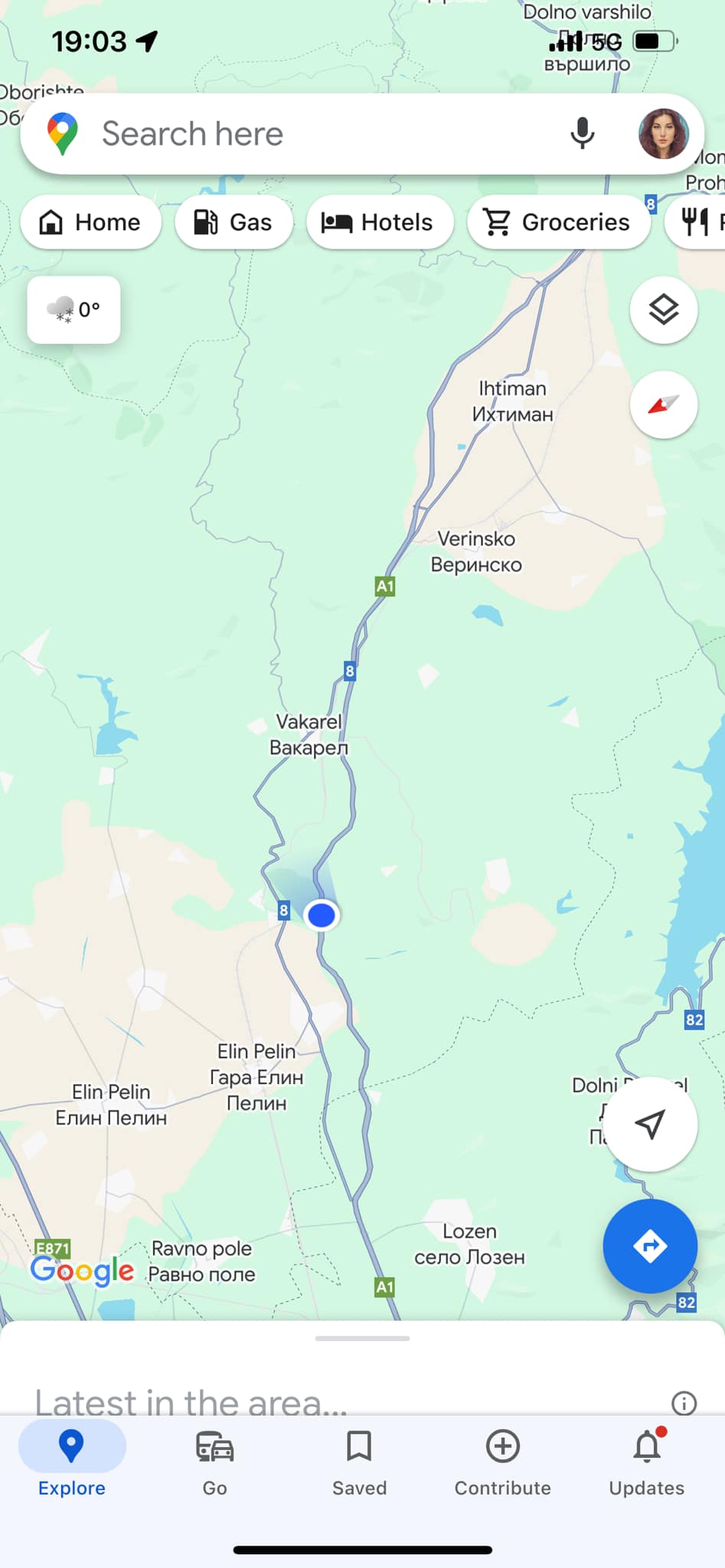Tap the compass to reset map orientation
Image resolution: width=725 pixels, height=1568 pixels.
click(663, 405)
